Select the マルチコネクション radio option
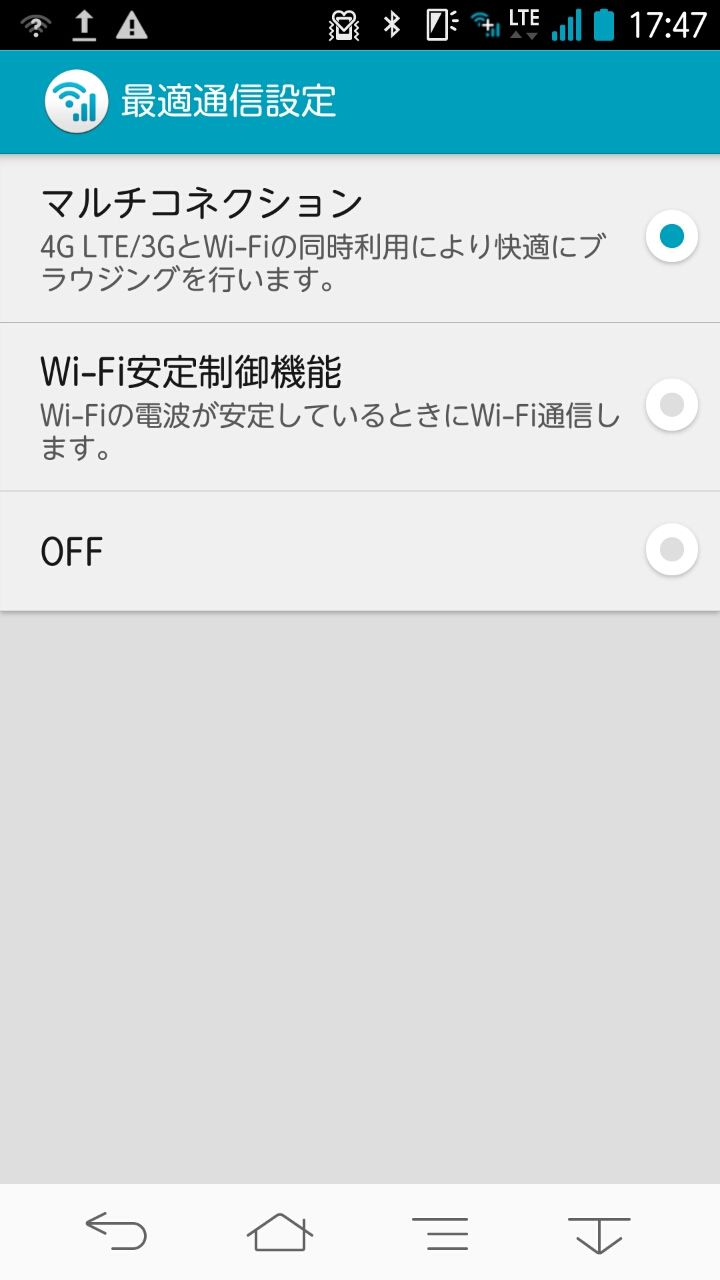Image resolution: width=720 pixels, height=1280 pixels. 671,237
